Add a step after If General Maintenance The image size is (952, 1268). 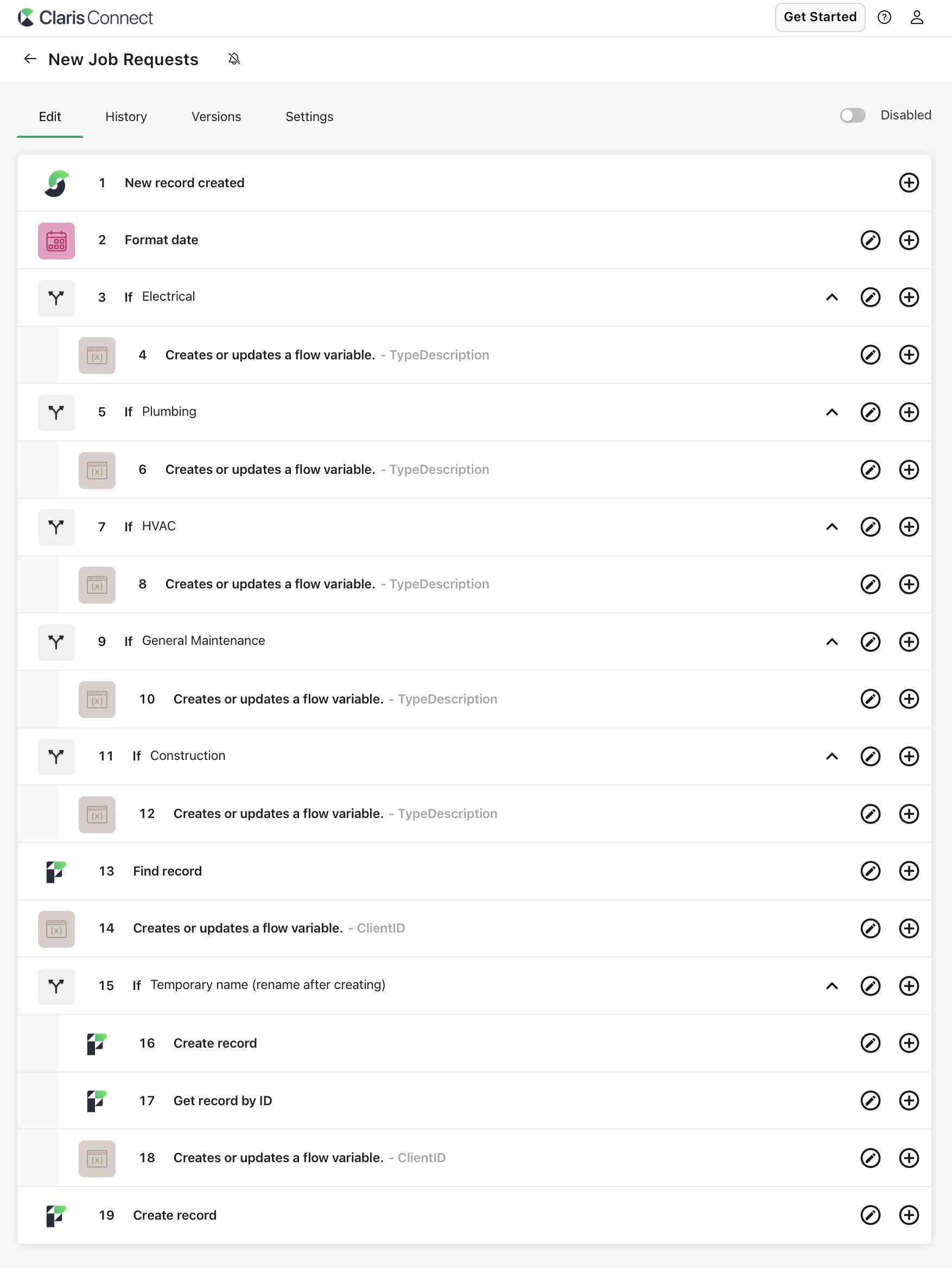point(909,642)
